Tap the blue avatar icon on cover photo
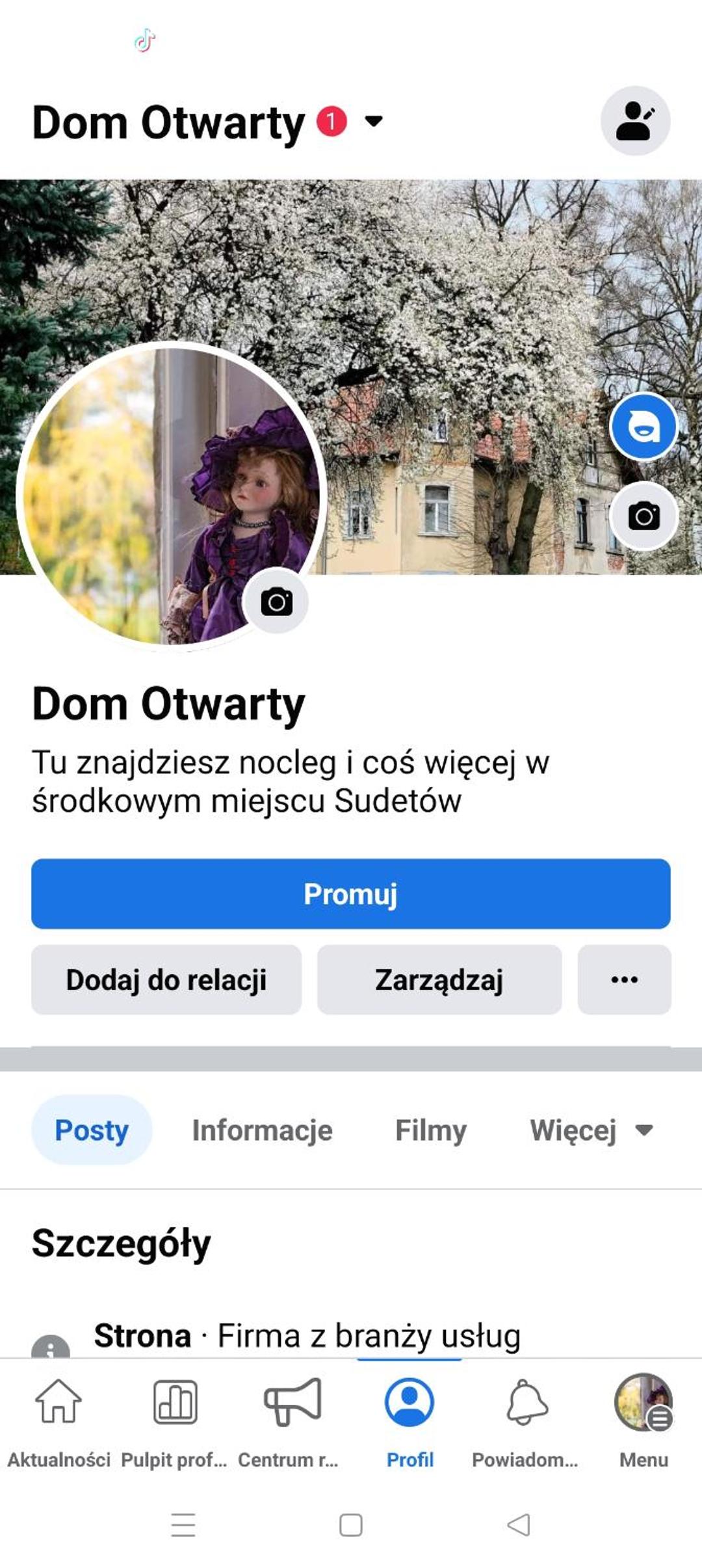Screen dimensions: 702x1568 pyautogui.click(x=643, y=427)
